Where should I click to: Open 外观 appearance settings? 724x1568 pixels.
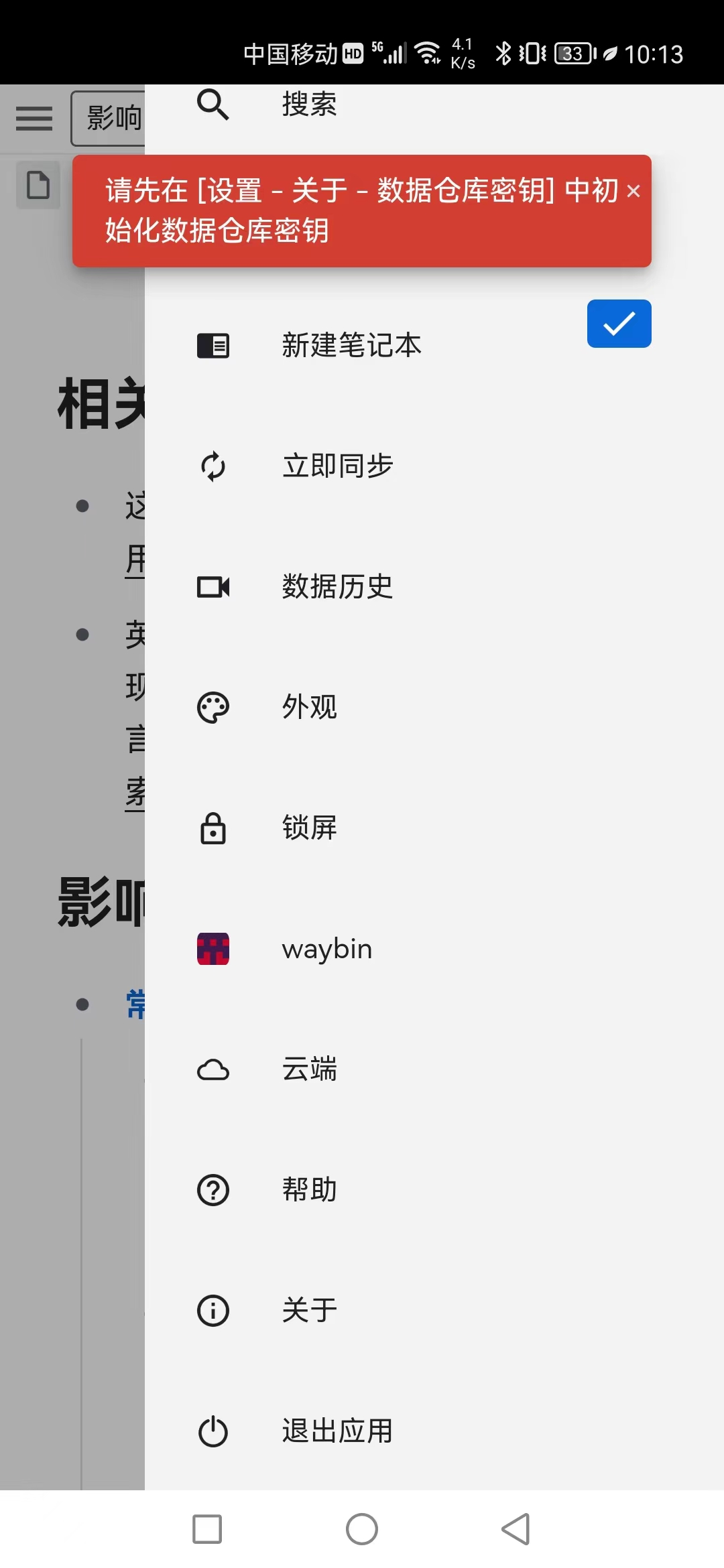[x=309, y=708]
